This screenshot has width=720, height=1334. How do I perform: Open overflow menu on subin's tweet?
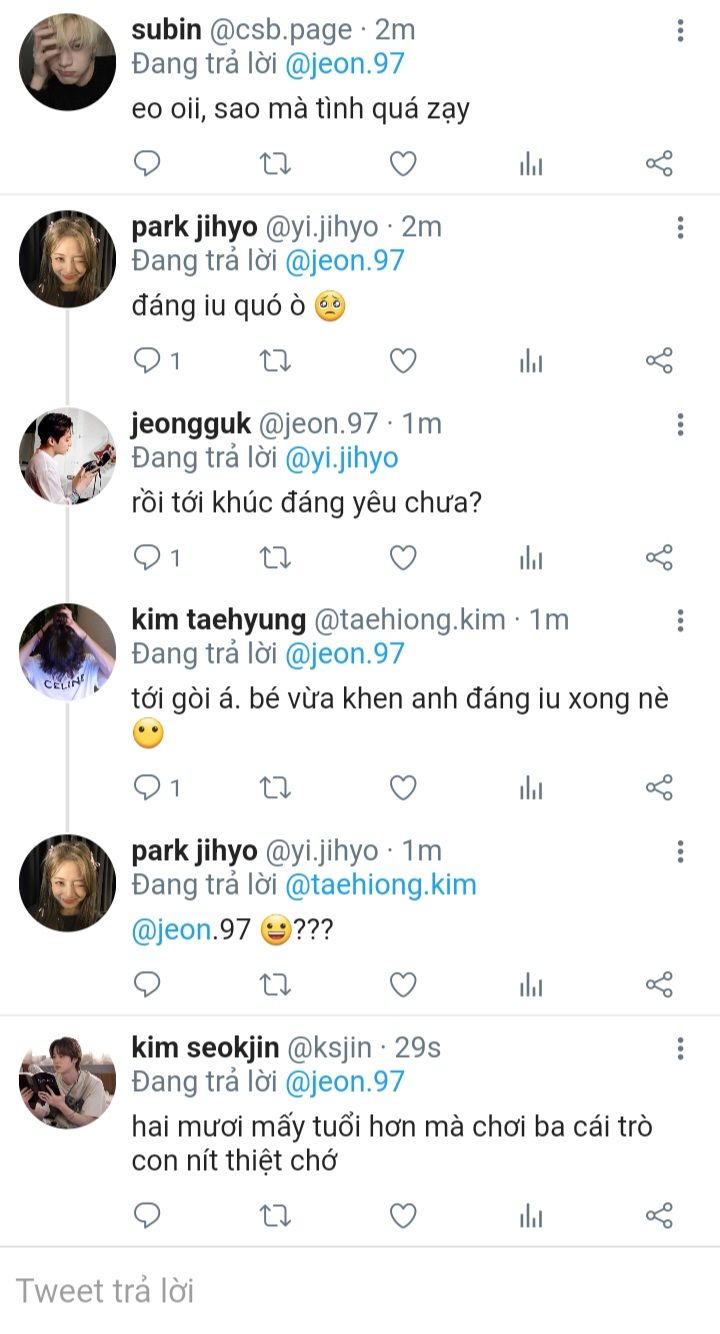coord(680,31)
